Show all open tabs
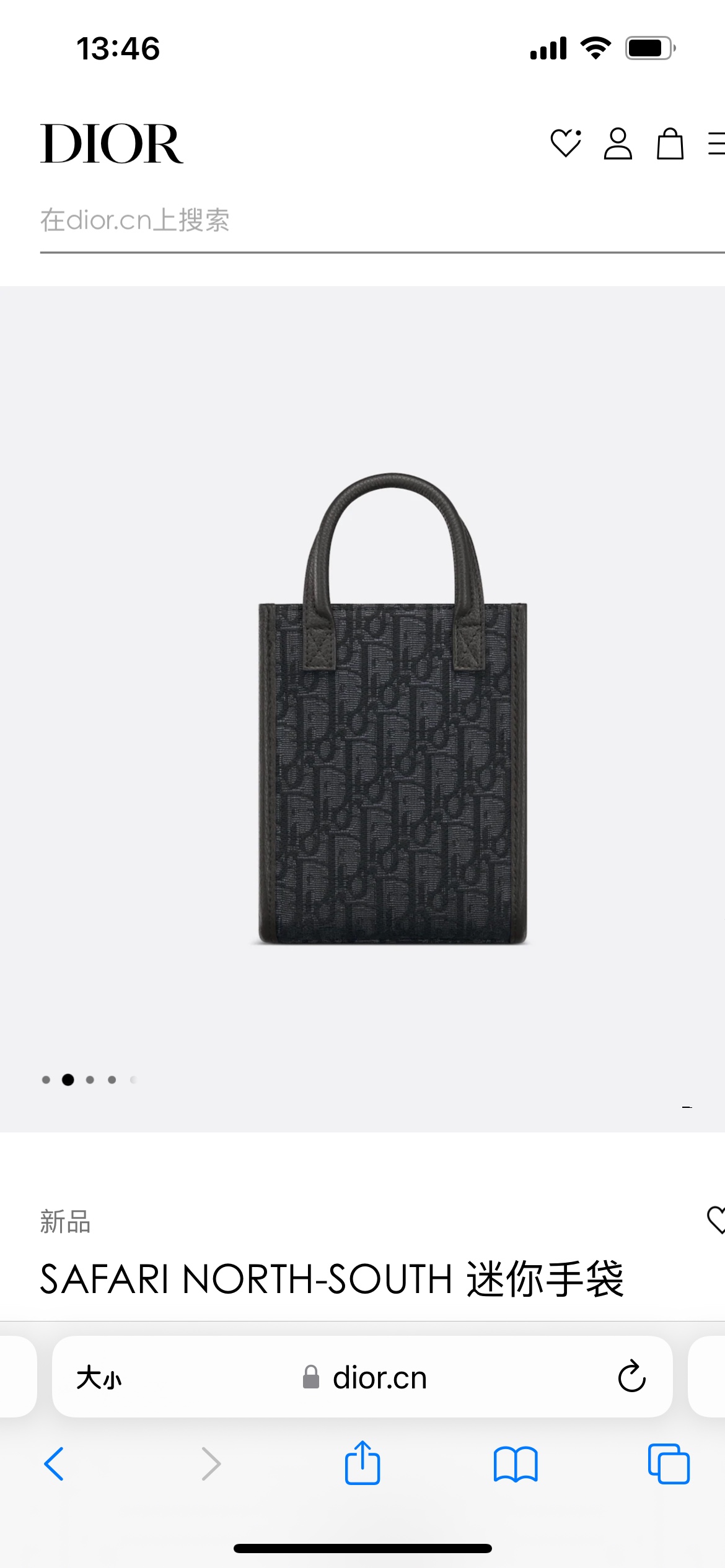Viewport: 725px width, 1568px height. tap(669, 1464)
